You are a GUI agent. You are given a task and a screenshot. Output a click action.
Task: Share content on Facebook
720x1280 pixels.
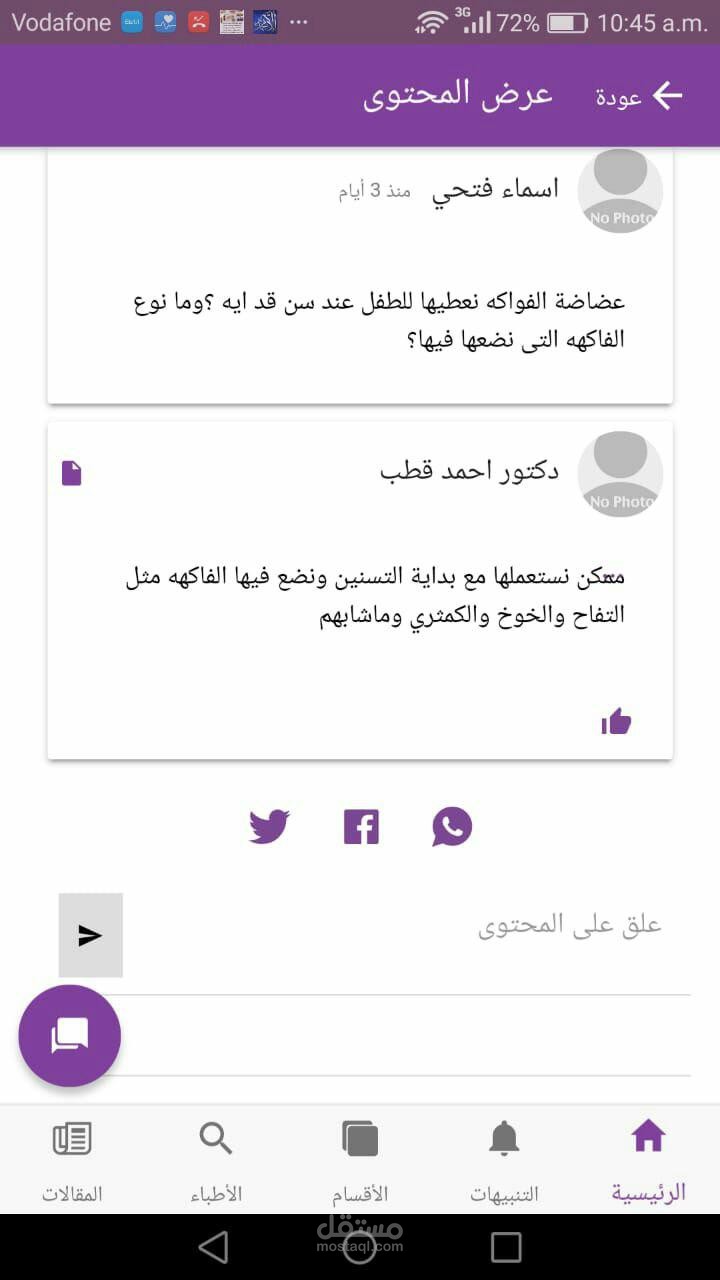coord(361,827)
